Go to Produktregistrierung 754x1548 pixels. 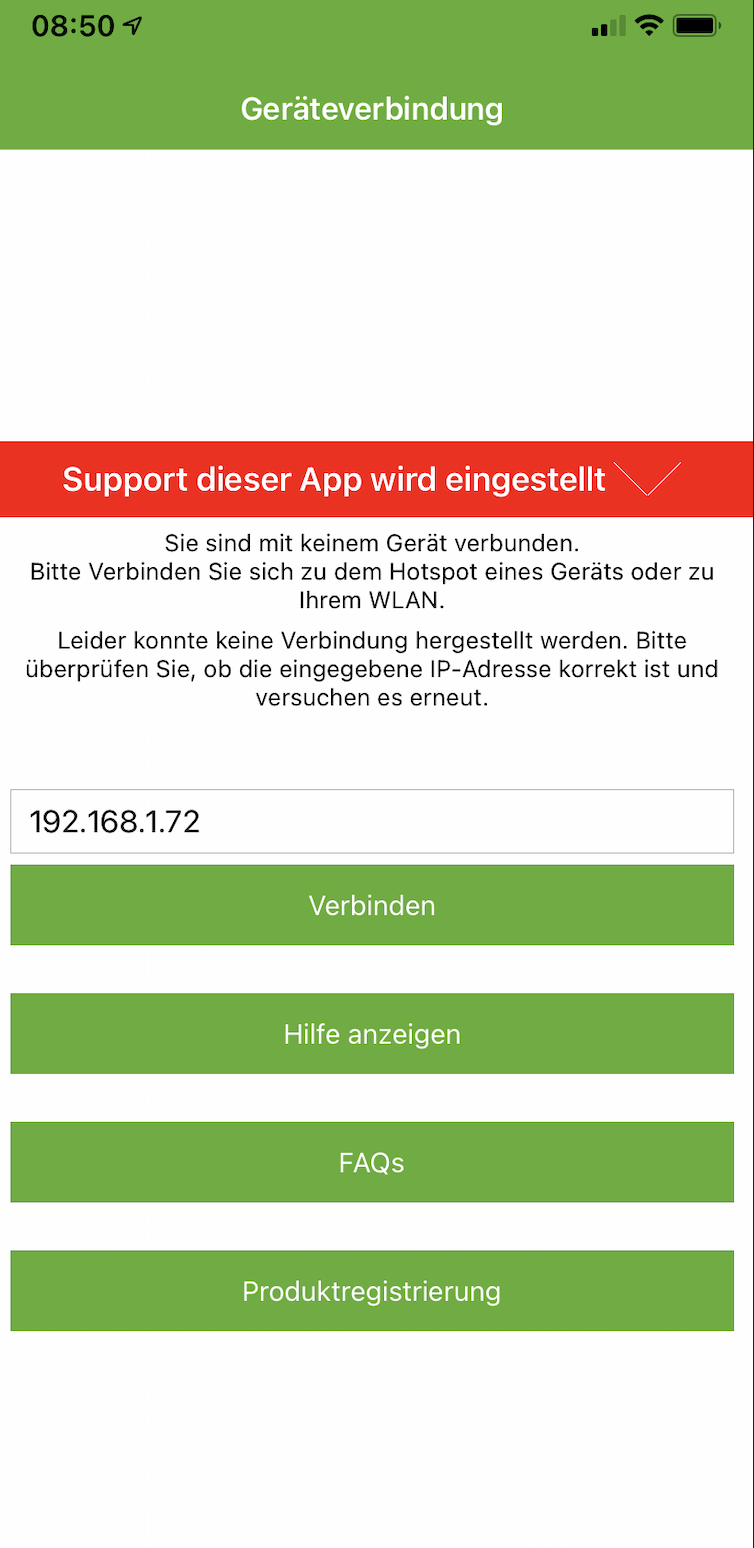point(372,1291)
